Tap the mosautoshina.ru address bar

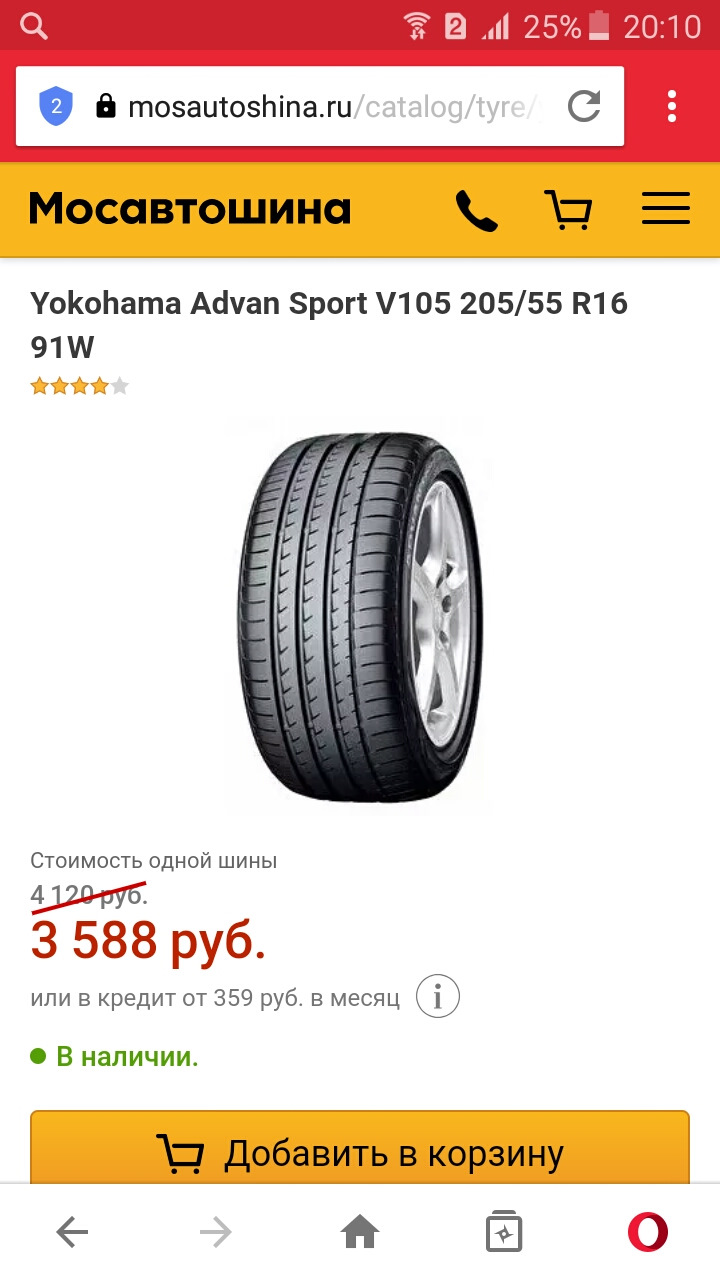coord(330,107)
